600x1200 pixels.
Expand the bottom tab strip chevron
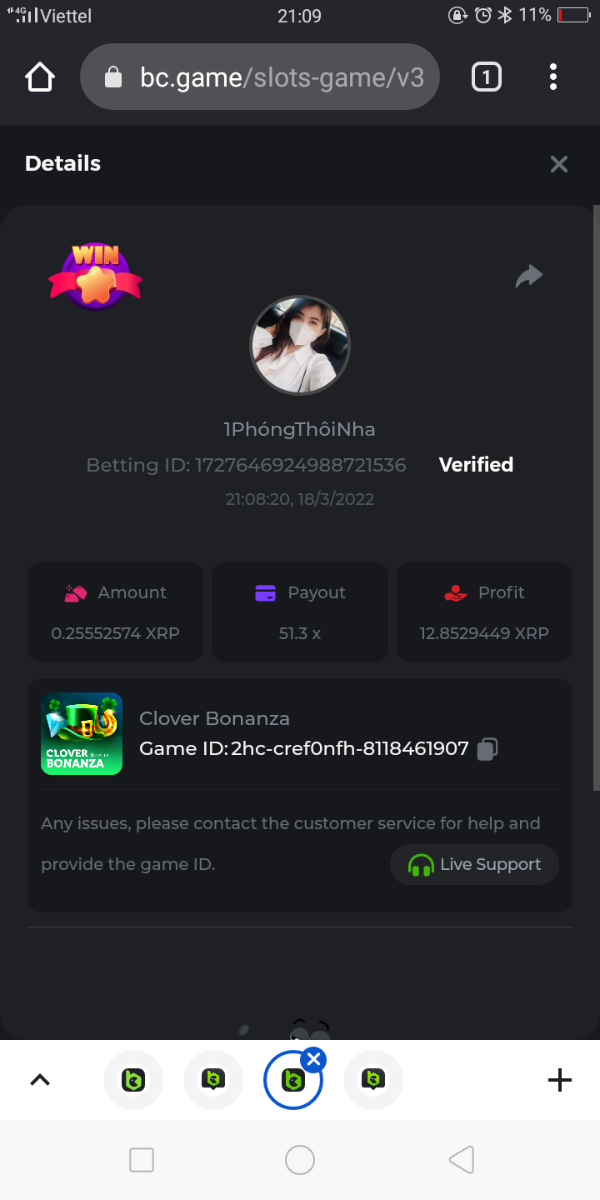[40, 1080]
